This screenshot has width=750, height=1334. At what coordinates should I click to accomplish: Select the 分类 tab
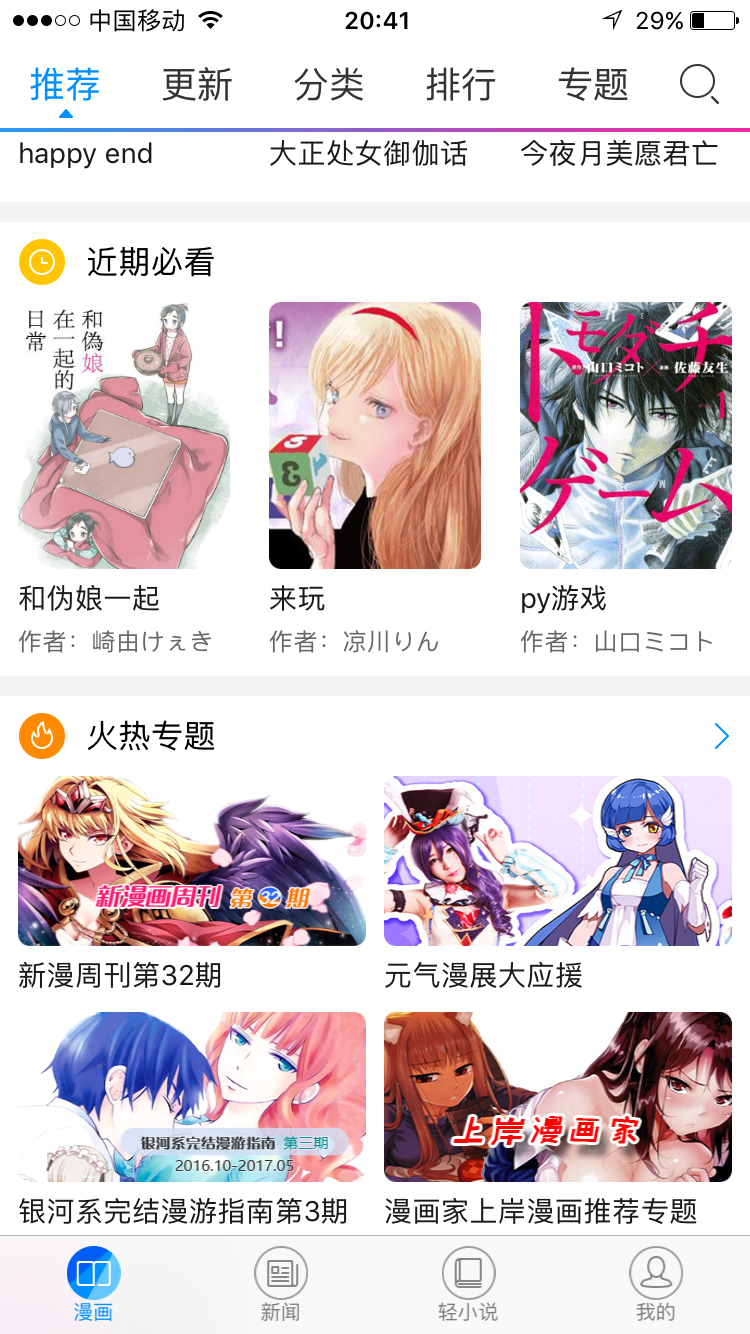(x=329, y=85)
